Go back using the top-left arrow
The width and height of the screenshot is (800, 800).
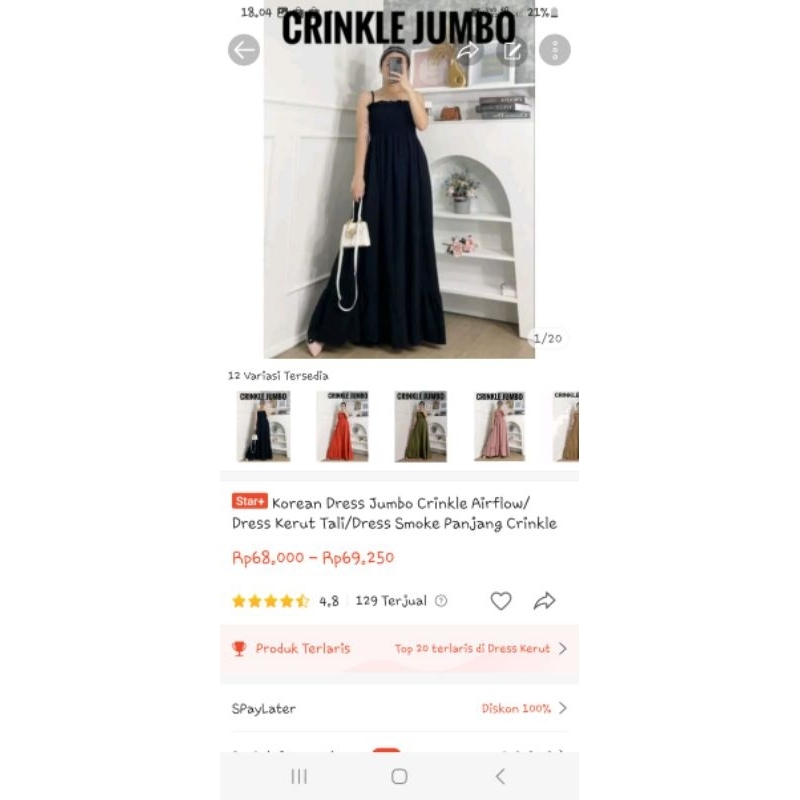(243, 50)
